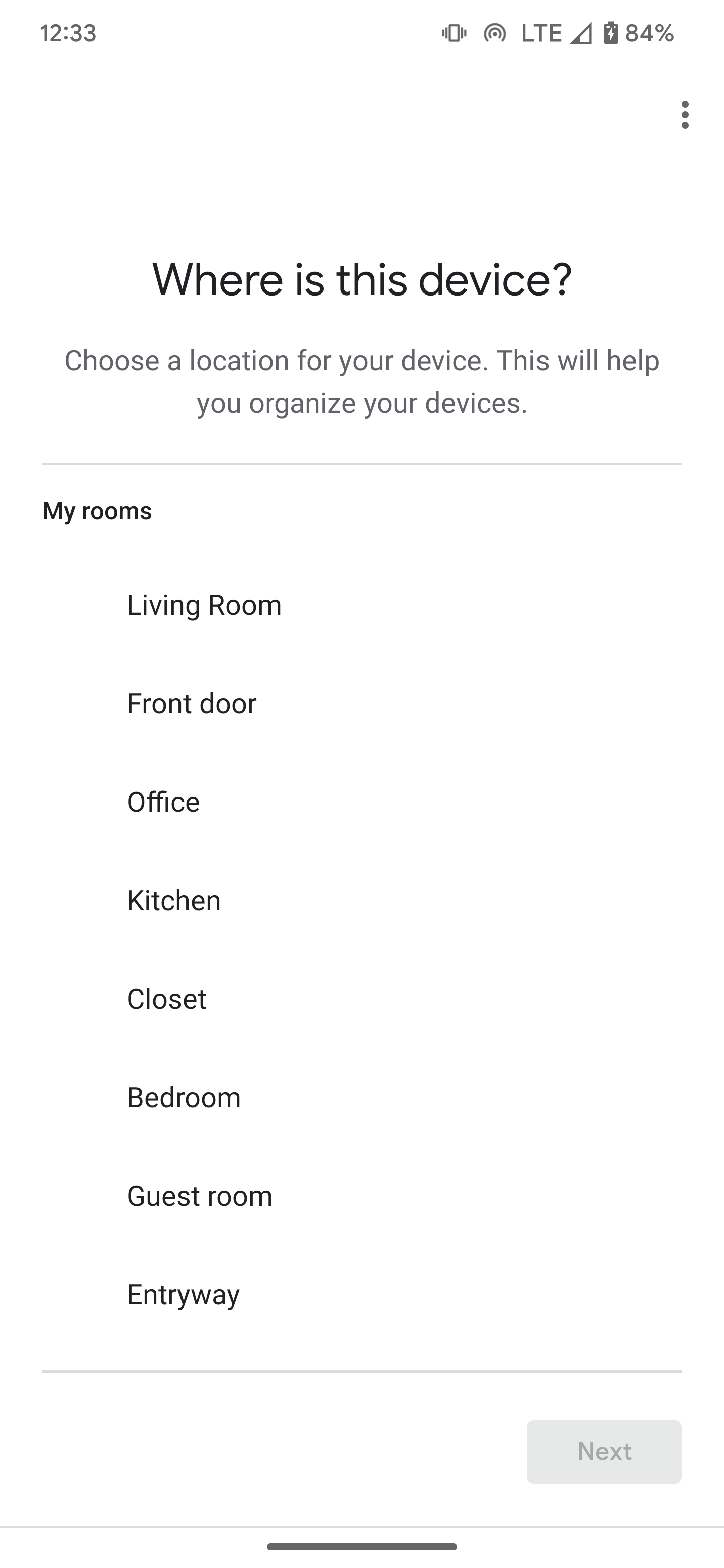Tap the Next button
724x1568 pixels.
click(x=603, y=1452)
